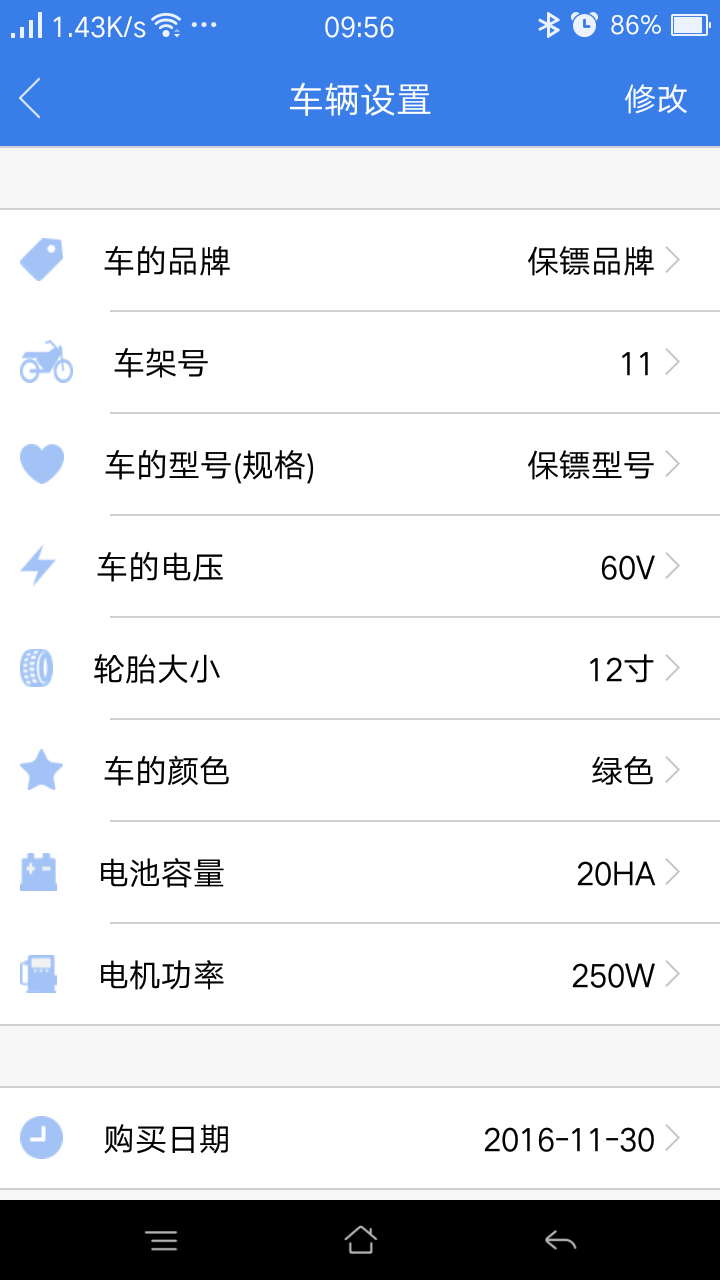Change 车的电压 setting
Image resolution: width=720 pixels, height=1280 pixels.
[360, 567]
